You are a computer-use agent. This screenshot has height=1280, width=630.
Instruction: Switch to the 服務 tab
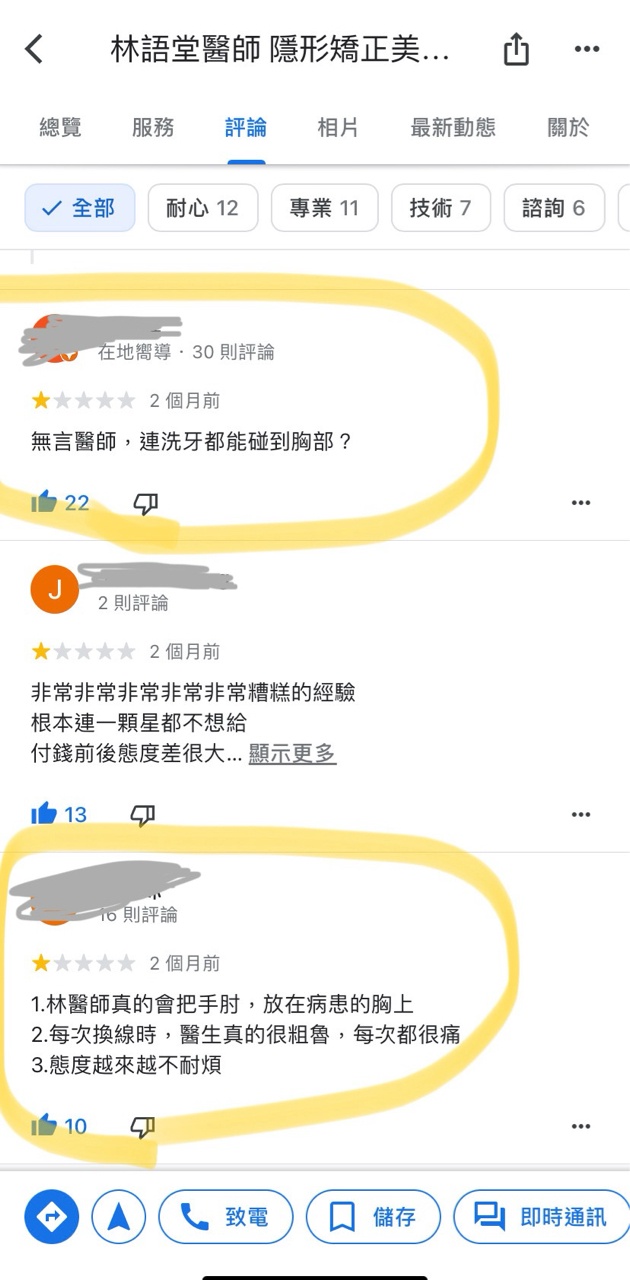[x=153, y=127]
